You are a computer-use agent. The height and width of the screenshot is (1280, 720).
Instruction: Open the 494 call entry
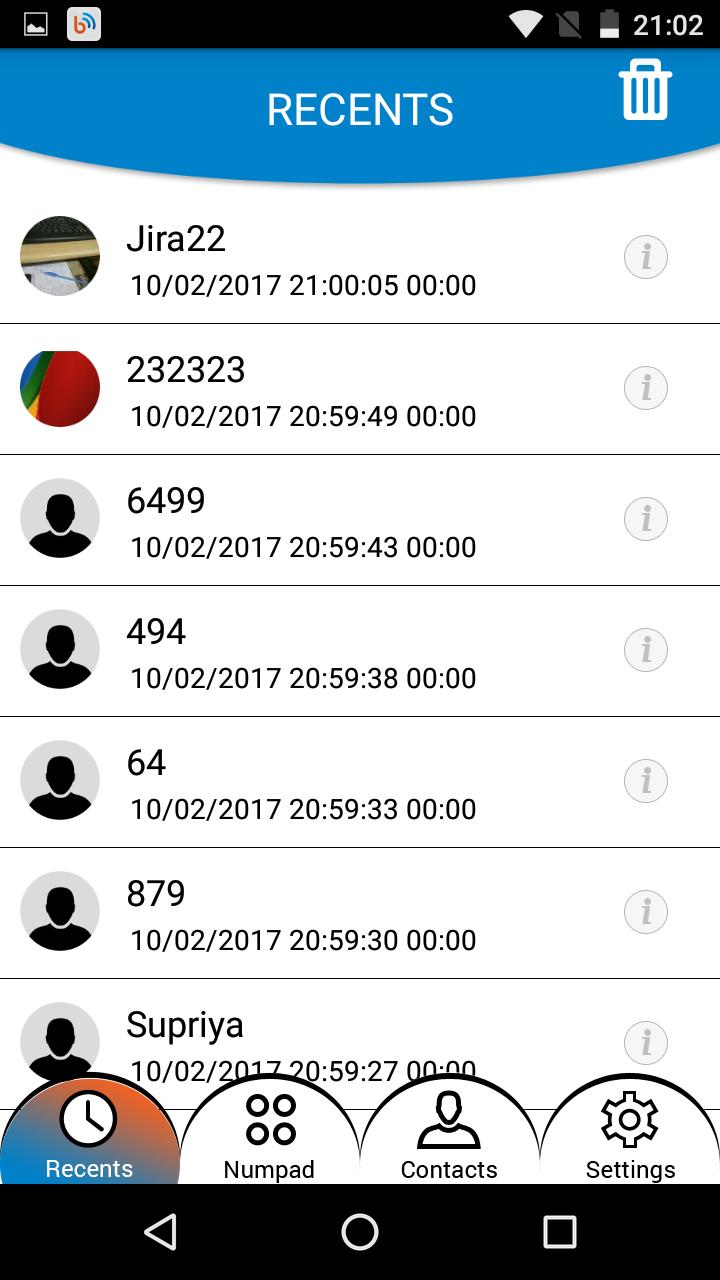[x=300, y=652]
